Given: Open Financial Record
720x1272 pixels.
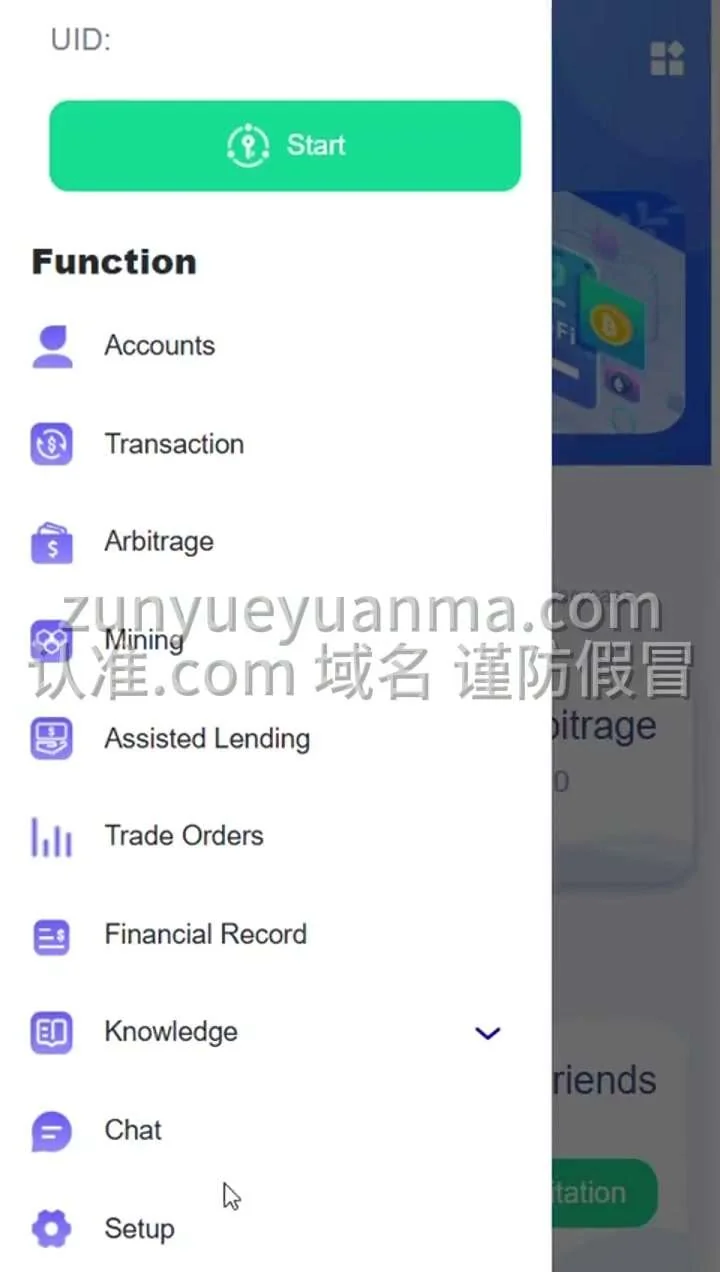Looking at the screenshot, I should point(205,934).
